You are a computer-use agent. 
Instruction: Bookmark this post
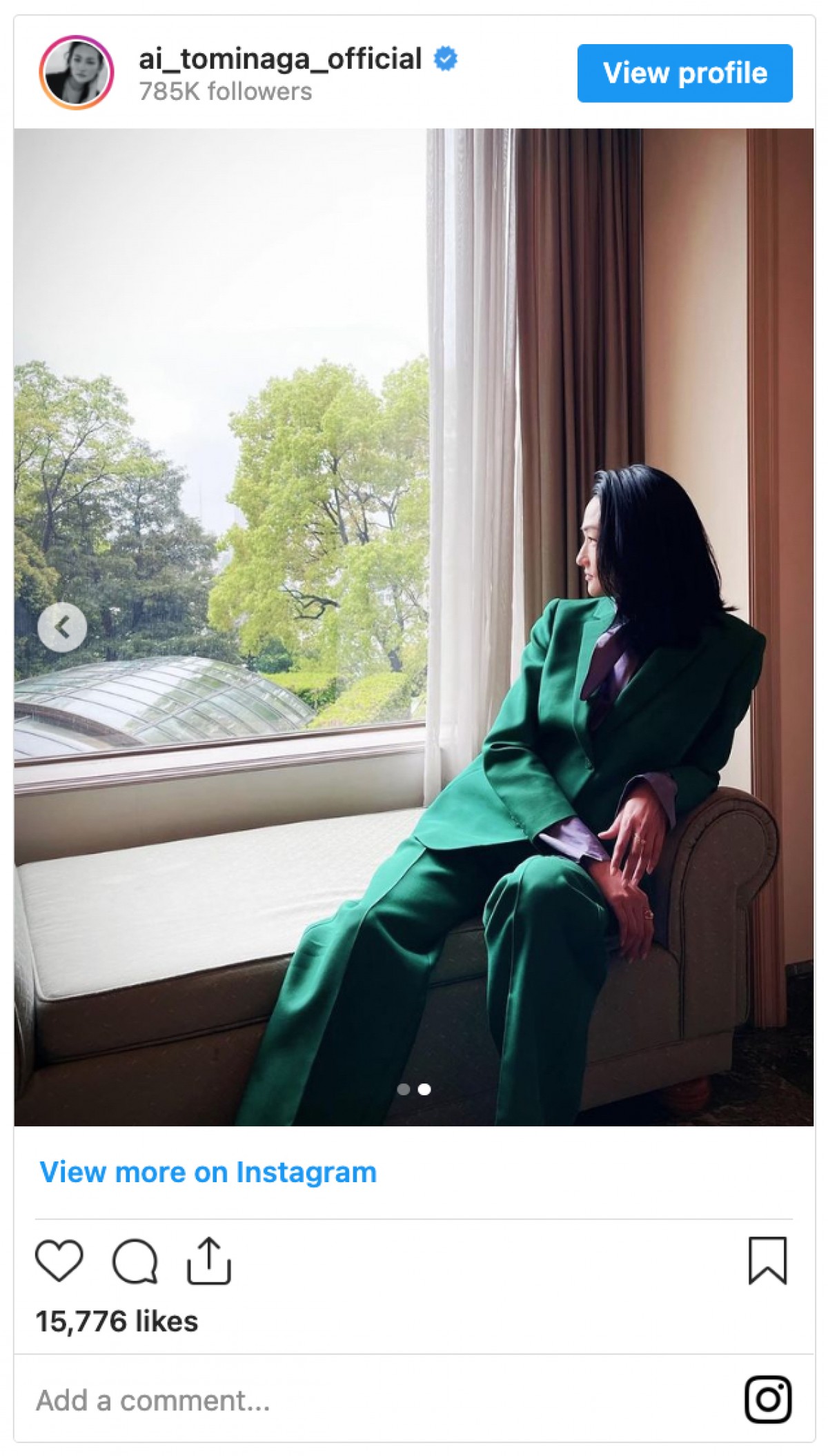[767, 1261]
